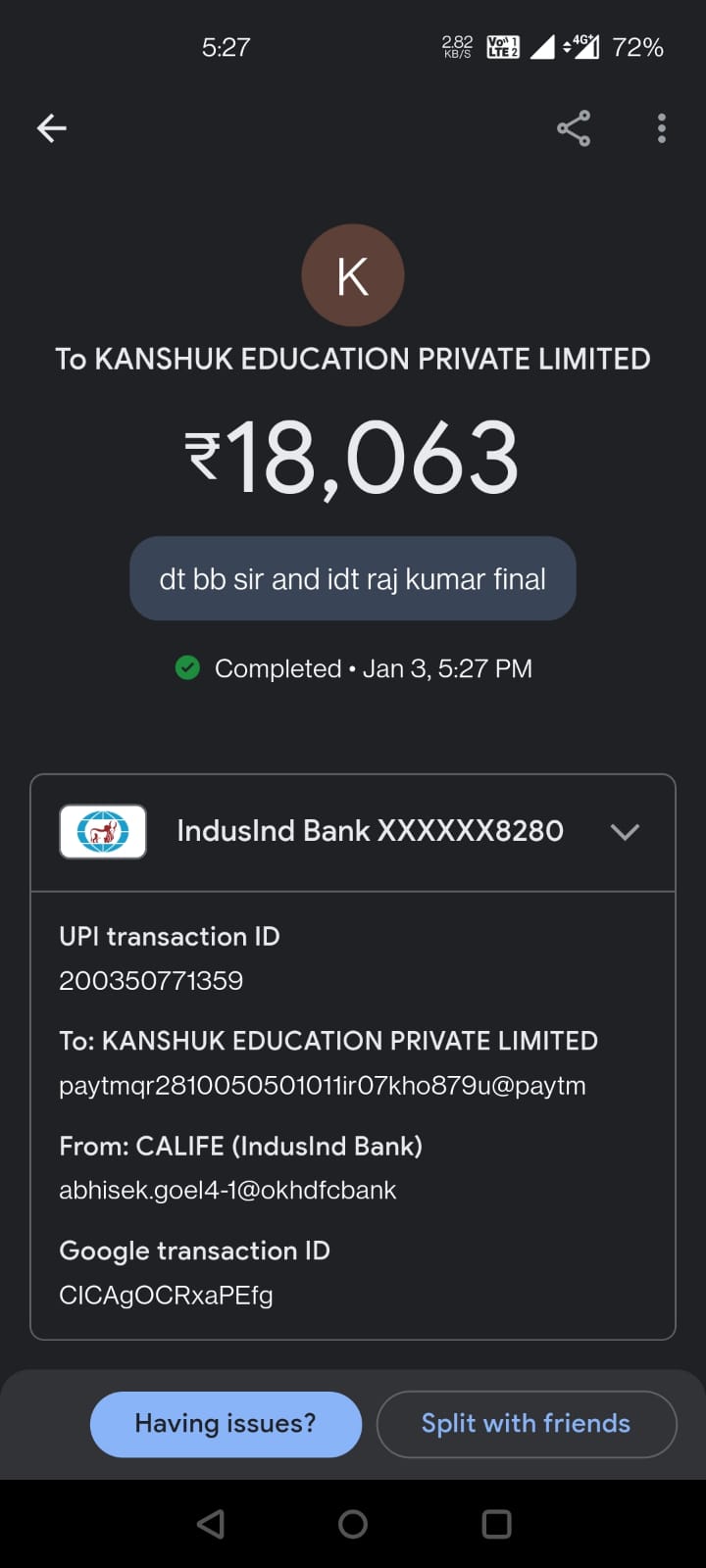This screenshot has width=706, height=1568.
Task: Open the recent apps view
Action: [x=496, y=1524]
